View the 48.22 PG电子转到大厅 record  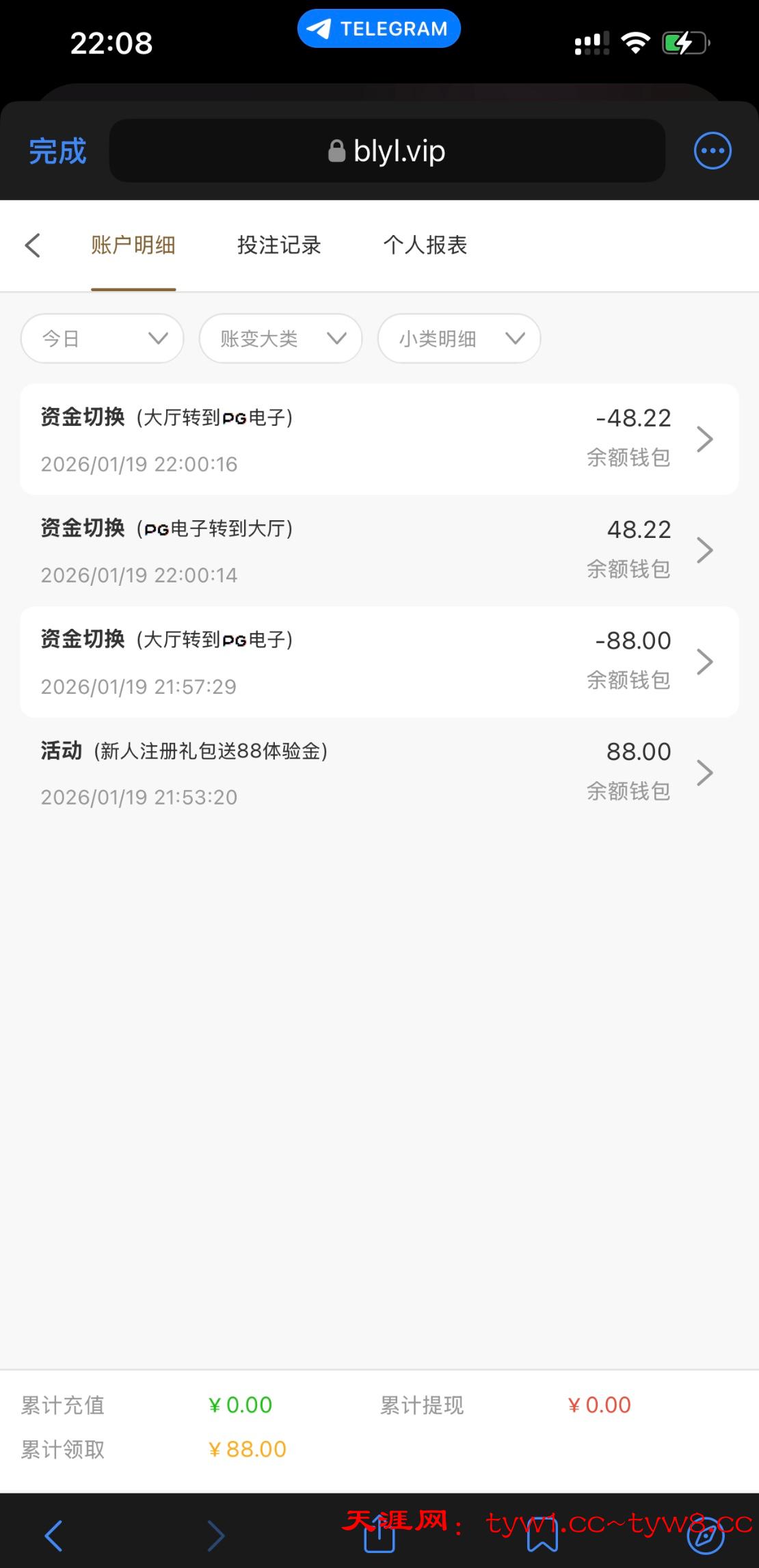click(379, 550)
